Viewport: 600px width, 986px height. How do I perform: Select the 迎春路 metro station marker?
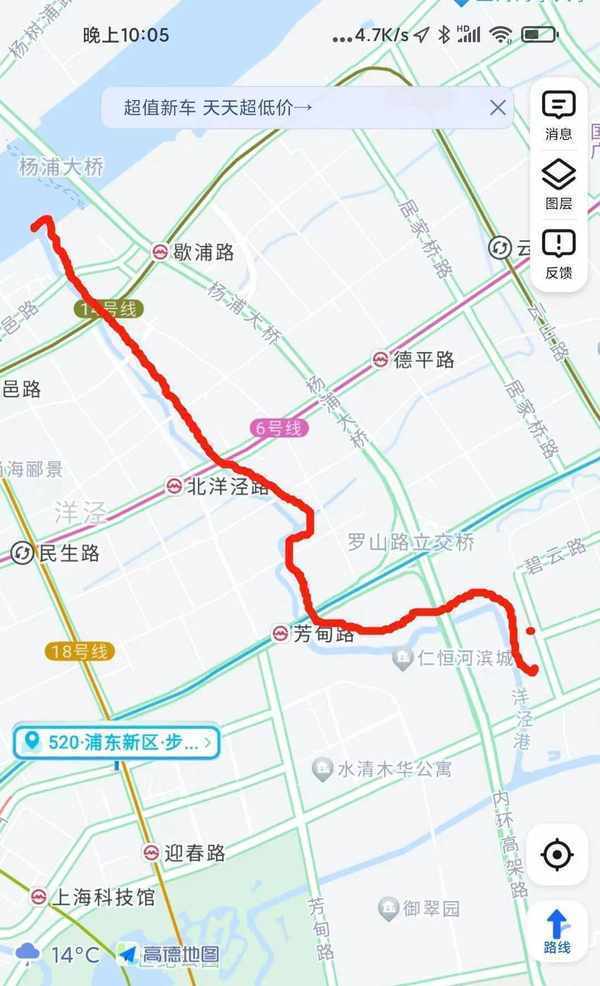click(150, 853)
